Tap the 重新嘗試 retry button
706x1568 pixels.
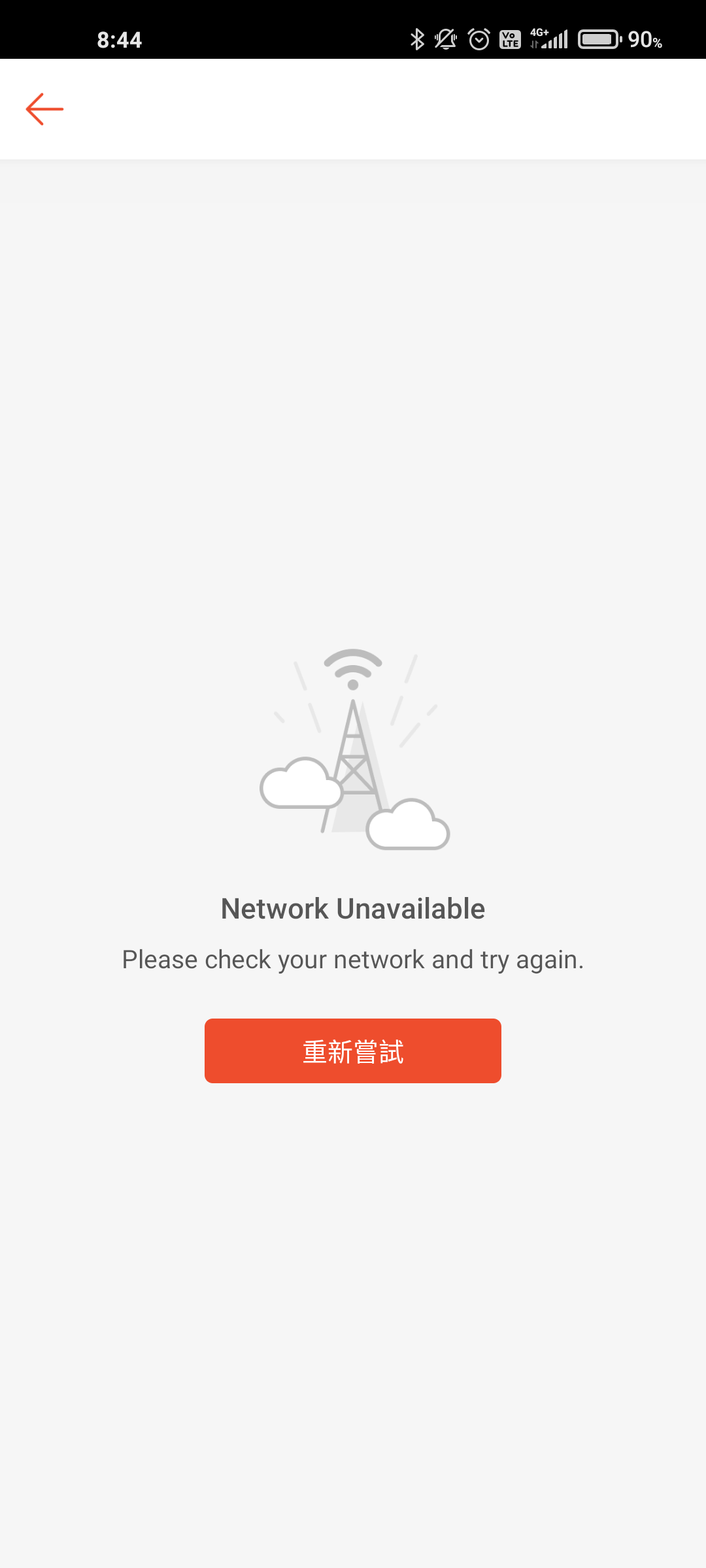pos(353,1051)
